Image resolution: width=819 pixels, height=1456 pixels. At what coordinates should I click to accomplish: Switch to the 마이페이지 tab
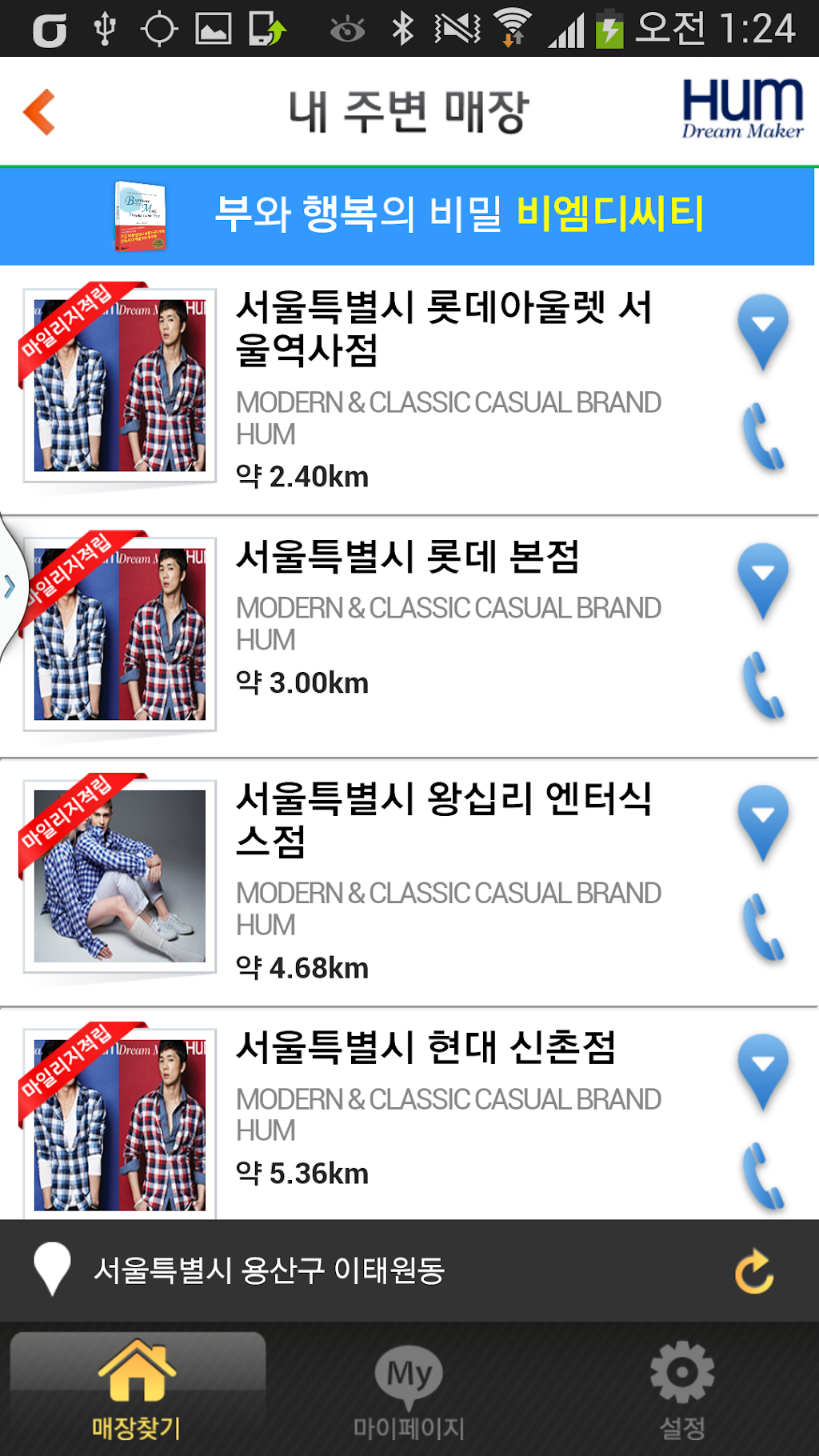409,1388
